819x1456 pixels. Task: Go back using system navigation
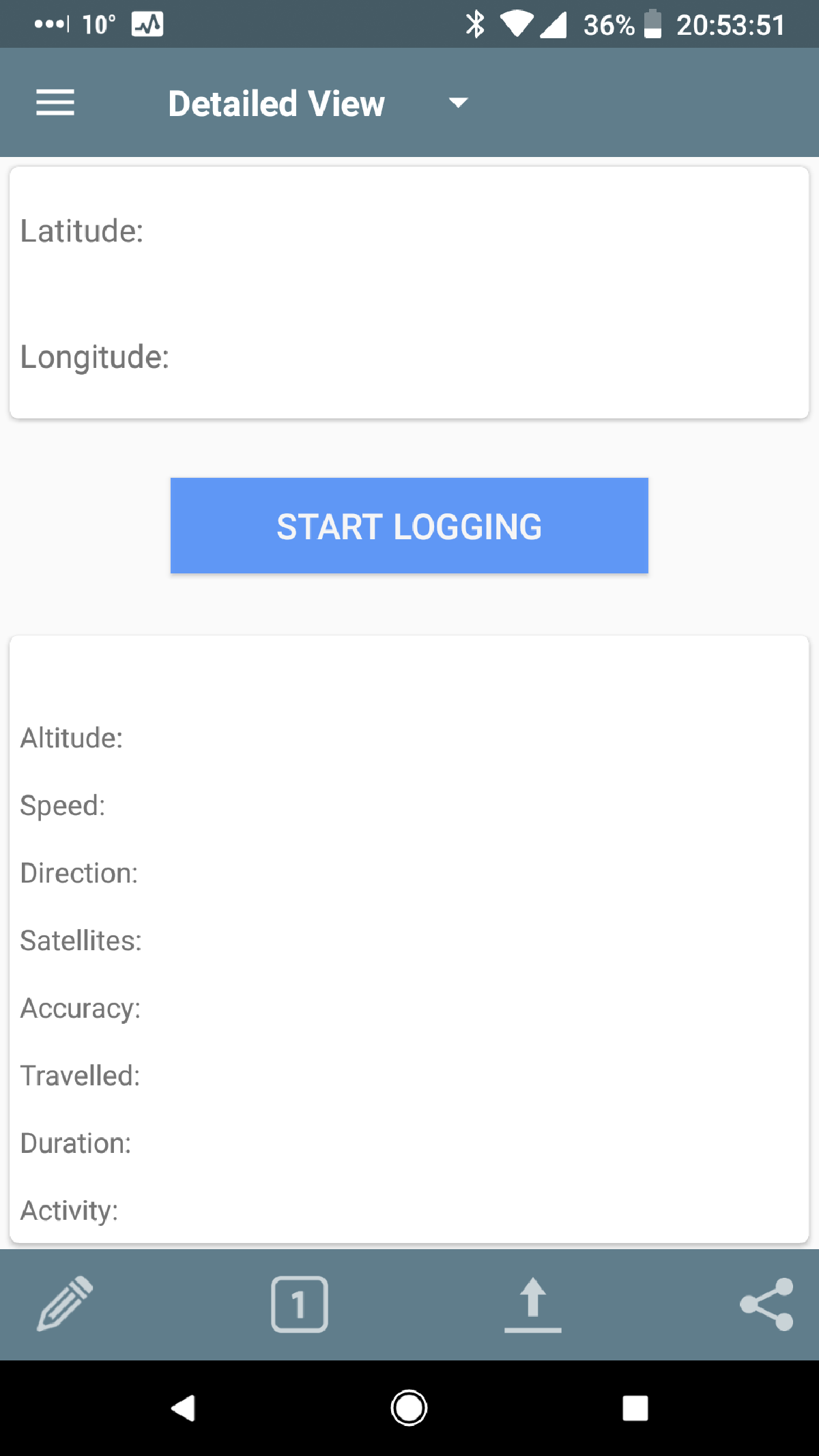tap(184, 1408)
